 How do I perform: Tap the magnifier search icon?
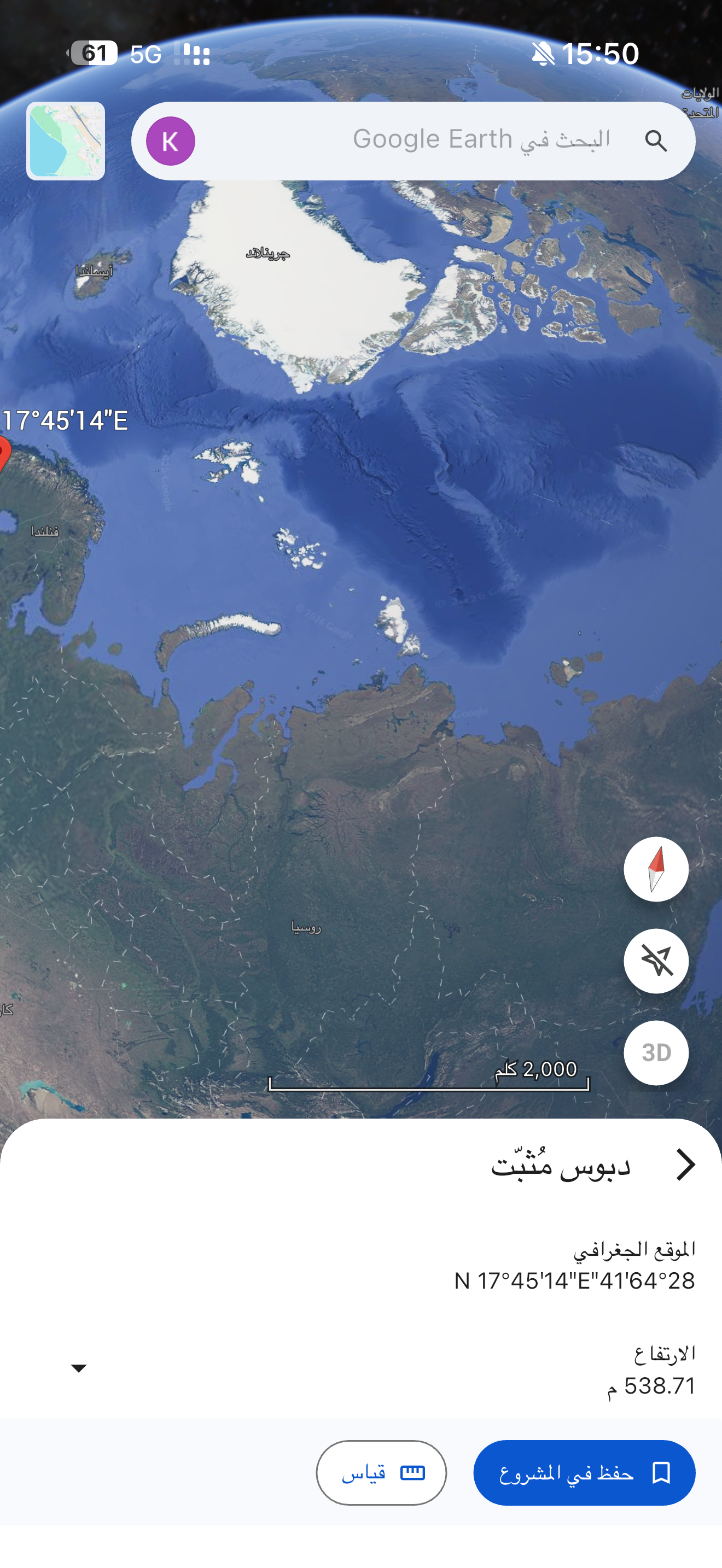tap(656, 141)
